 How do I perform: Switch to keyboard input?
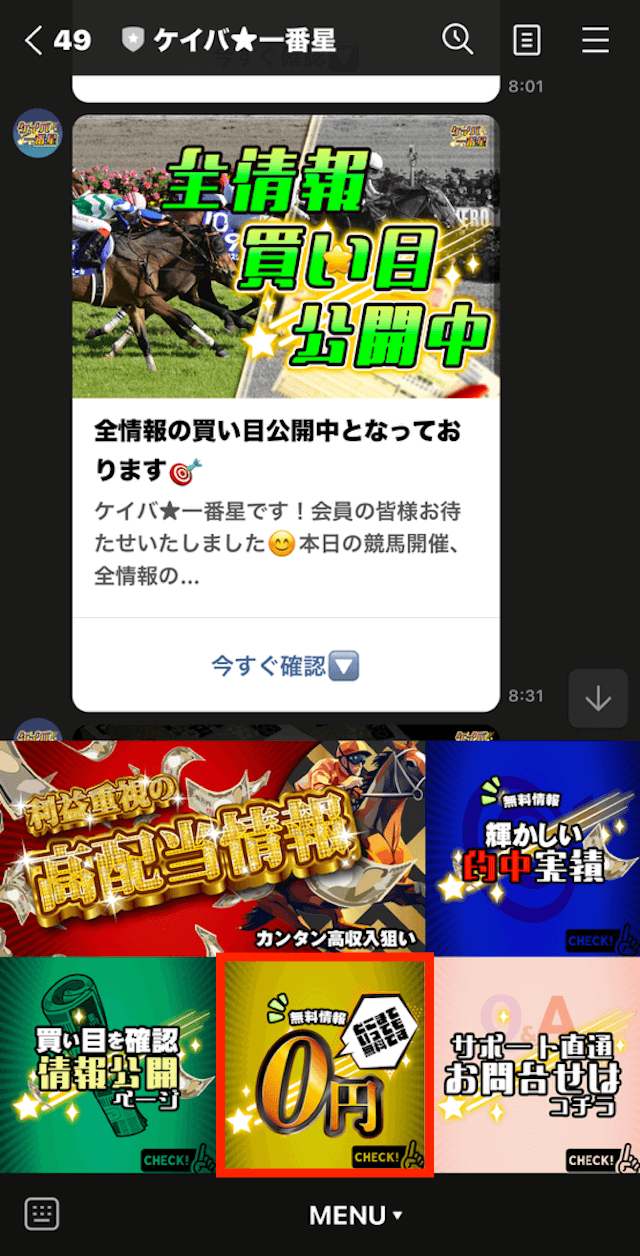pyautogui.click(x=42, y=1214)
